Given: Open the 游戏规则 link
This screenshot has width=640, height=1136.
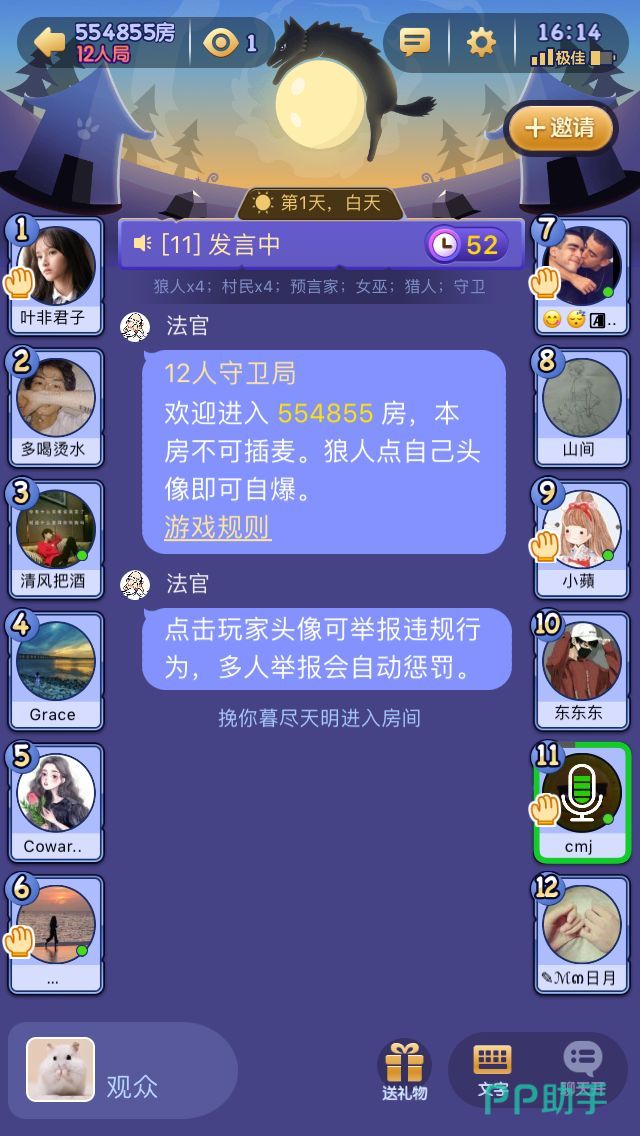Looking at the screenshot, I should [217, 528].
